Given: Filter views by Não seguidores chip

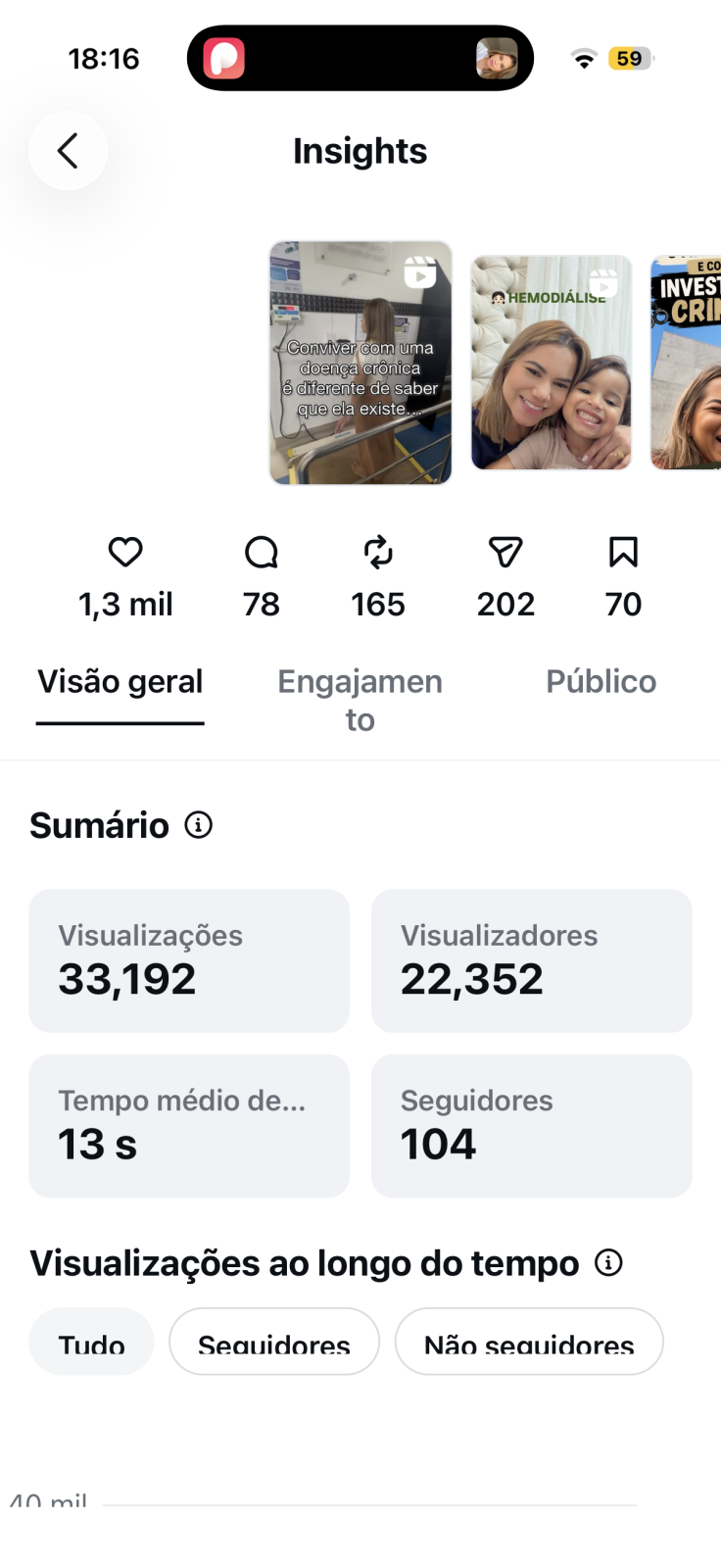Looking at the screenshot, I should pyautogui.click(x=529, y=1342).
